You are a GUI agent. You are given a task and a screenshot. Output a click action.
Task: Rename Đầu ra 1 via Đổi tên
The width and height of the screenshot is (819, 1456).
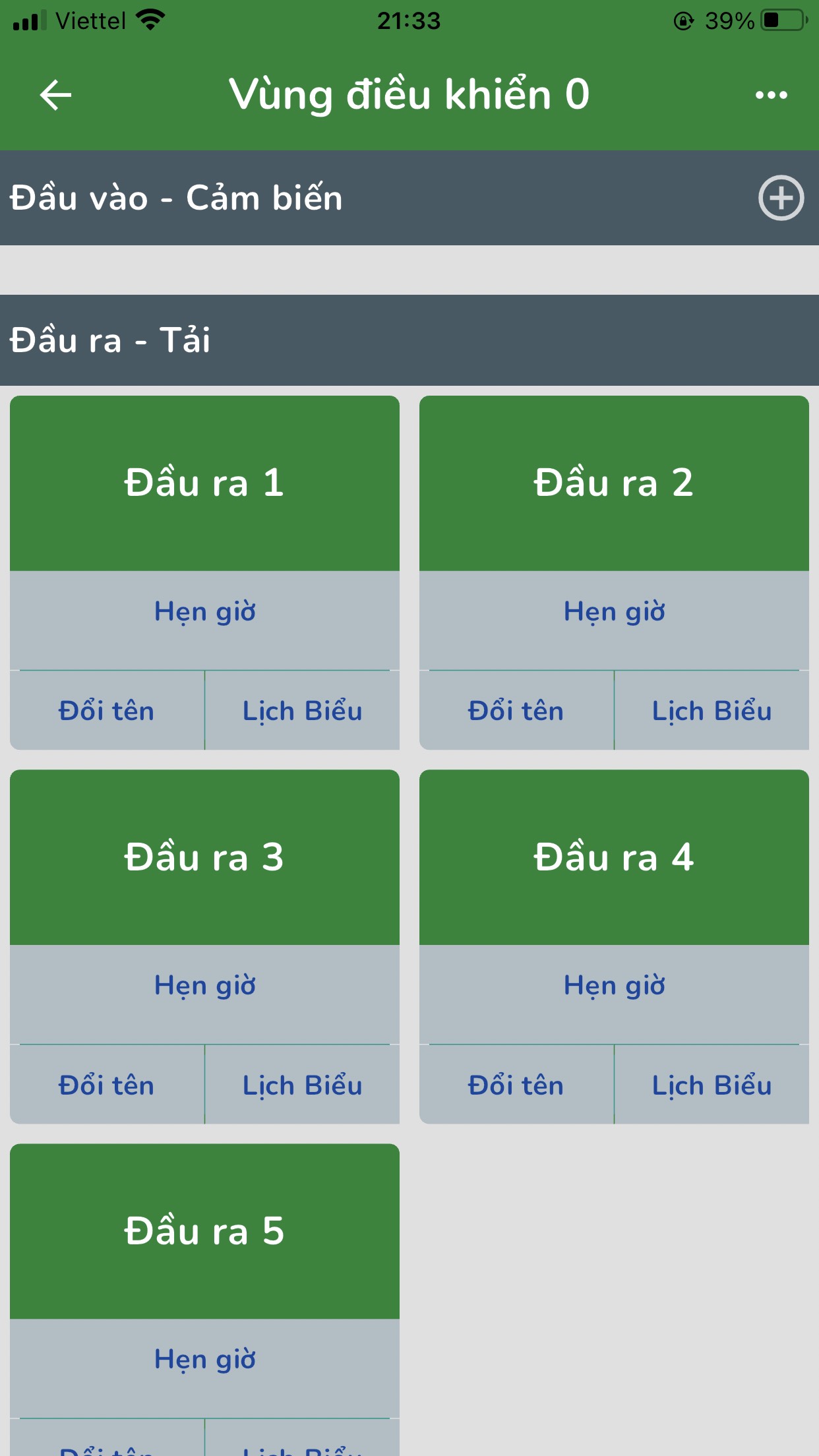point(107,710)
